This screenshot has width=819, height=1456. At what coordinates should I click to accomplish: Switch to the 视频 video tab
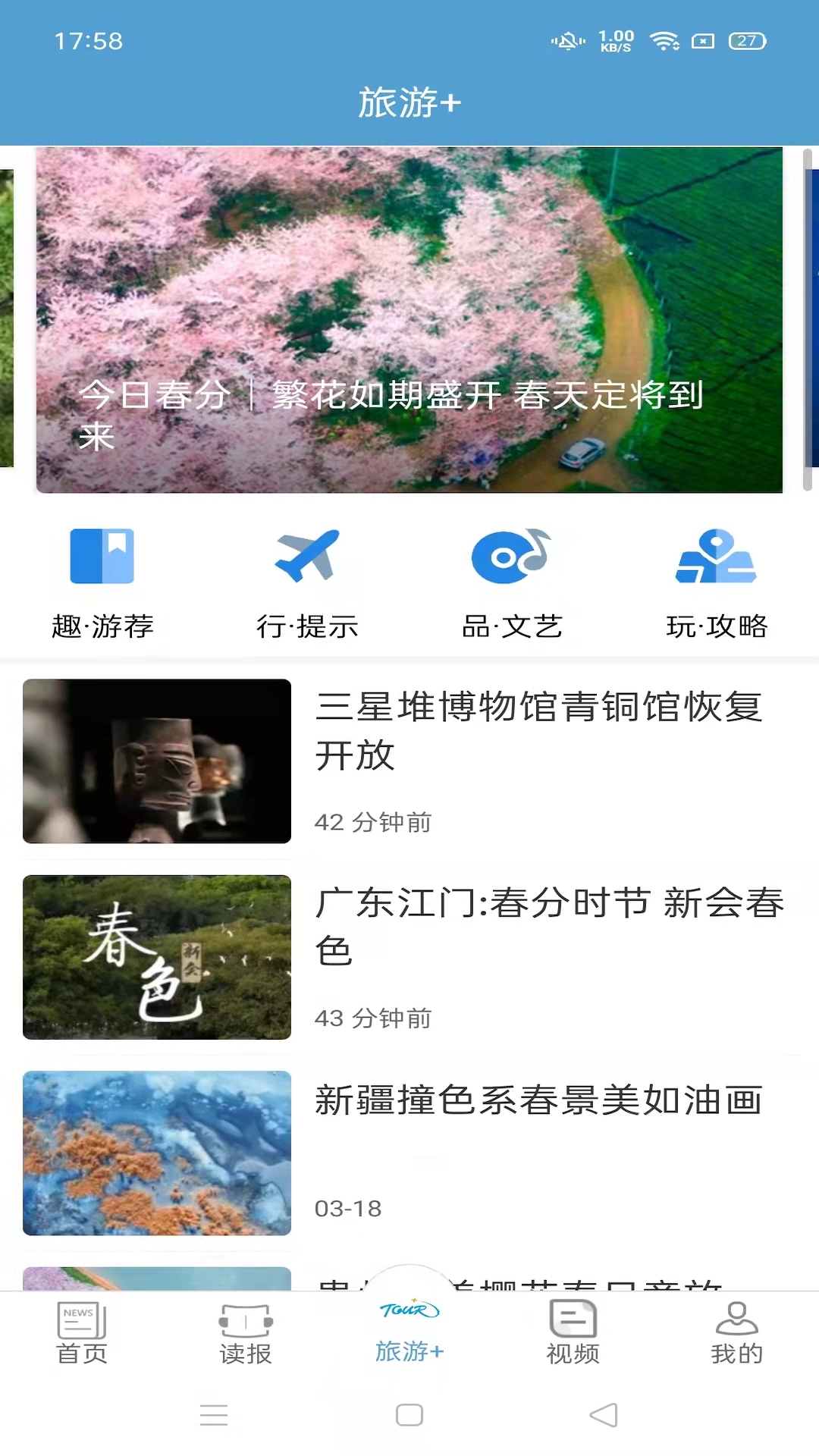(573, 1333)
